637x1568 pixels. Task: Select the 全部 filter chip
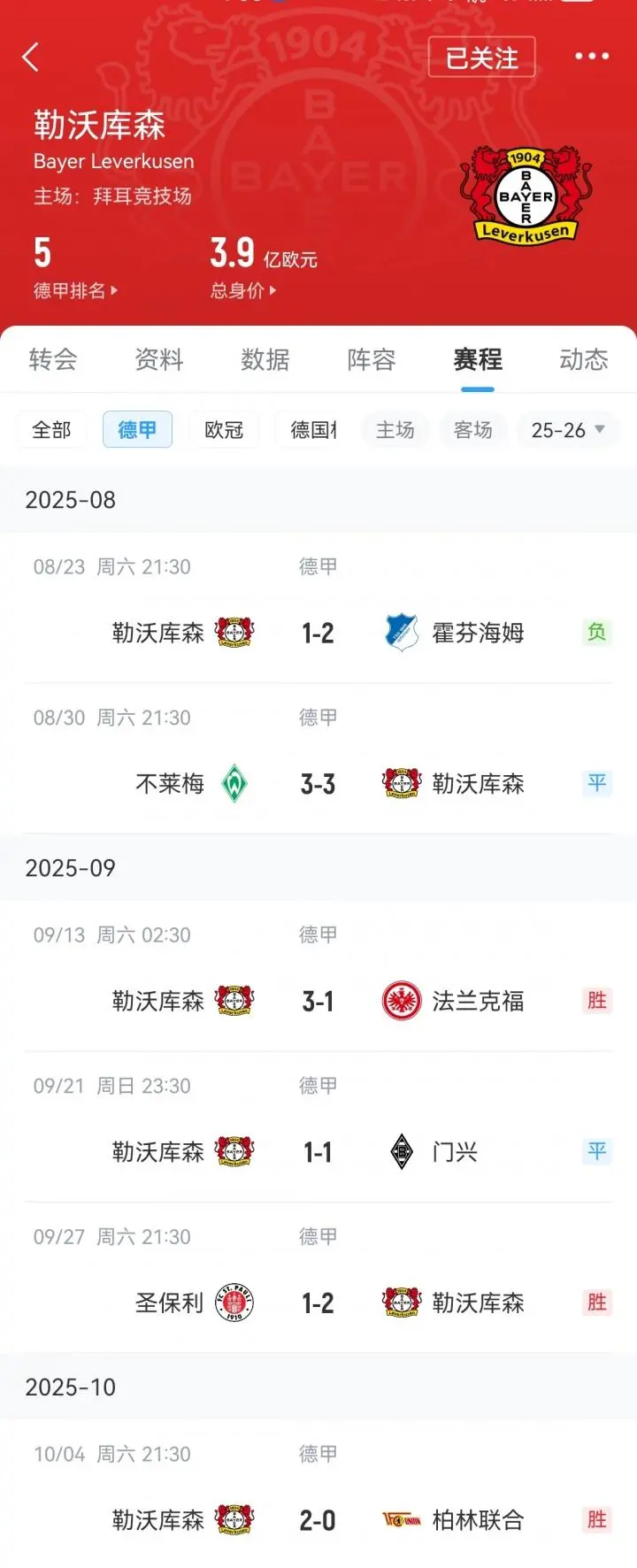(51, 430)
